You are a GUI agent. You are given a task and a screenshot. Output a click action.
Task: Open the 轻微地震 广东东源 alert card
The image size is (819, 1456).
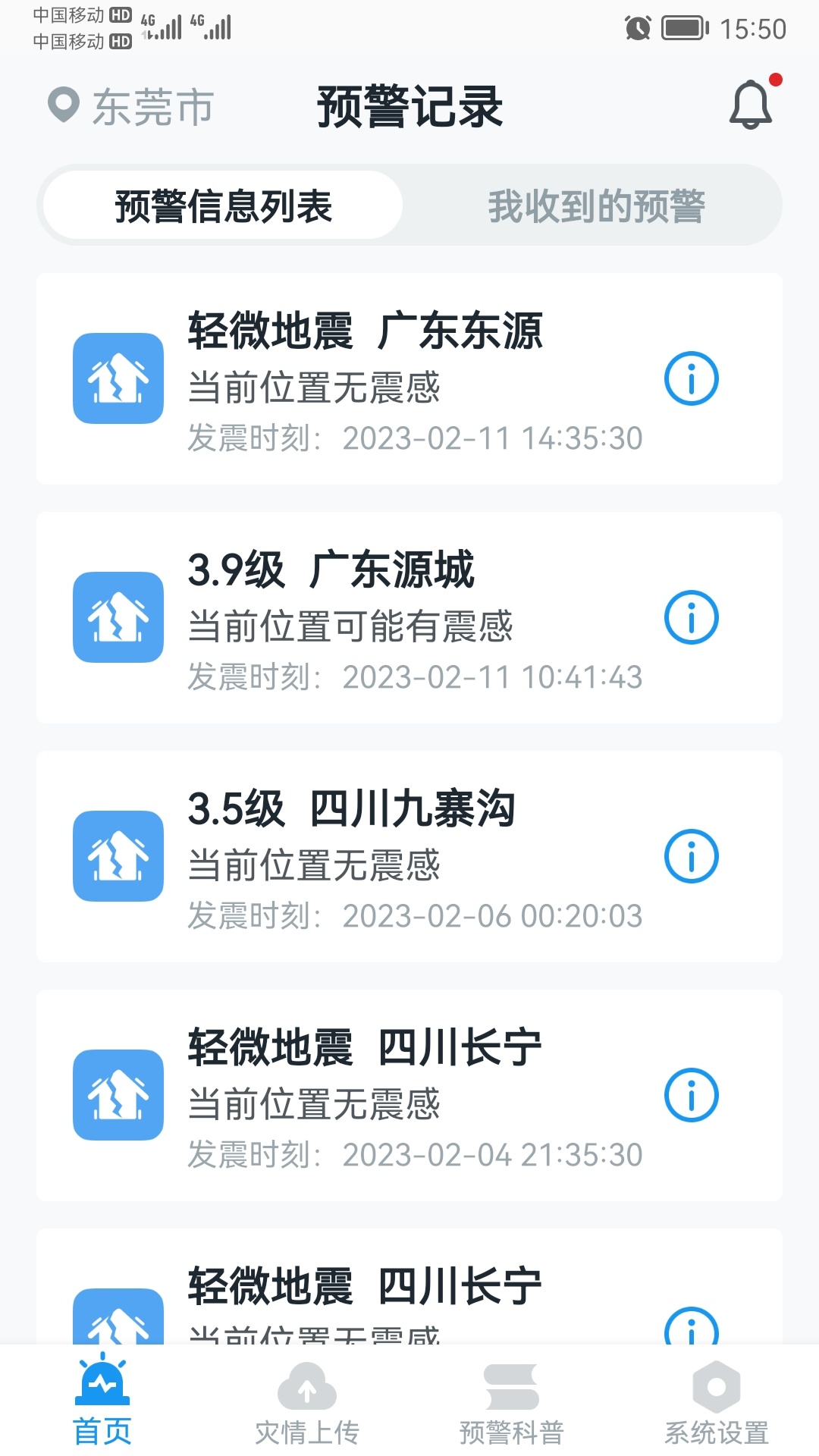pos(409,379)
